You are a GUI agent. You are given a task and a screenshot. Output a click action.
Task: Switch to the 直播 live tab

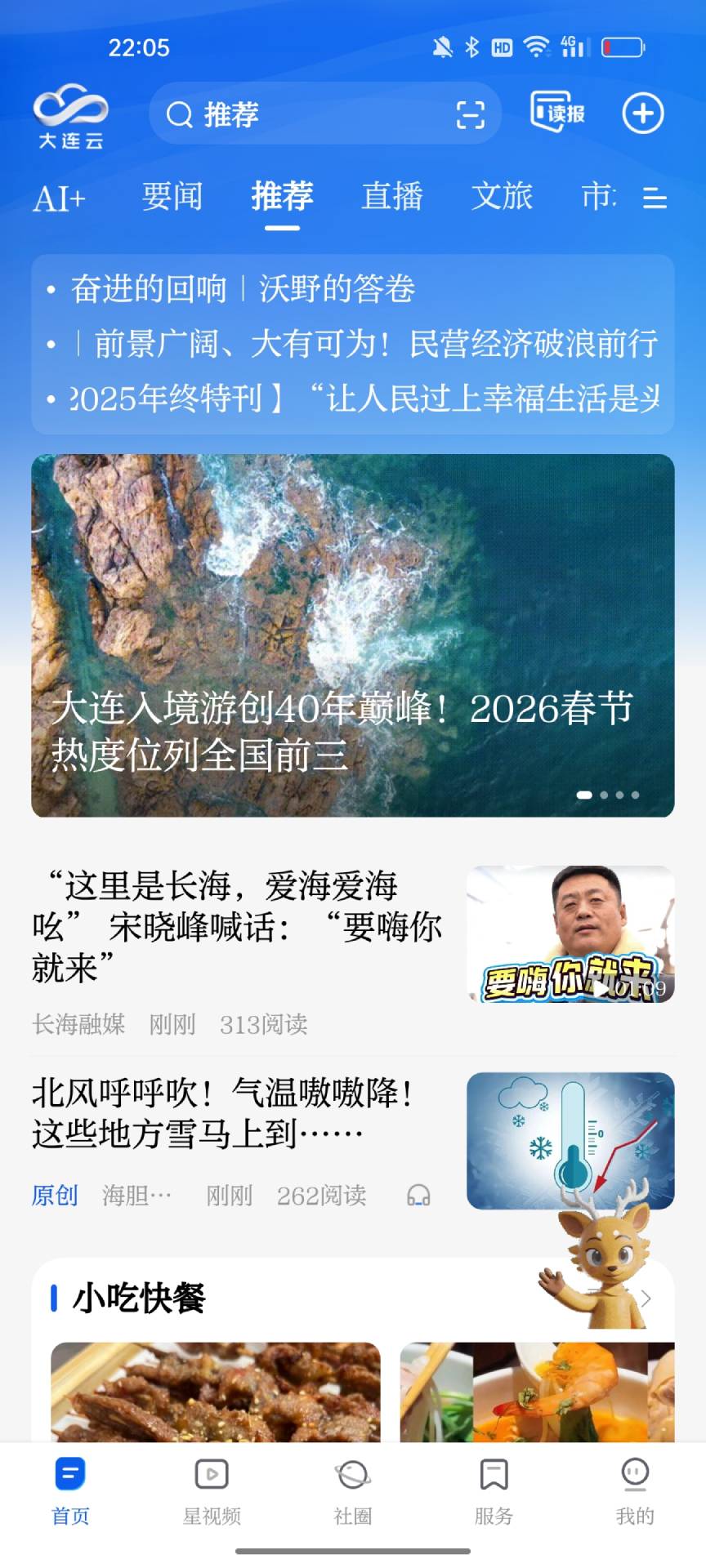[x=393, y=197]
